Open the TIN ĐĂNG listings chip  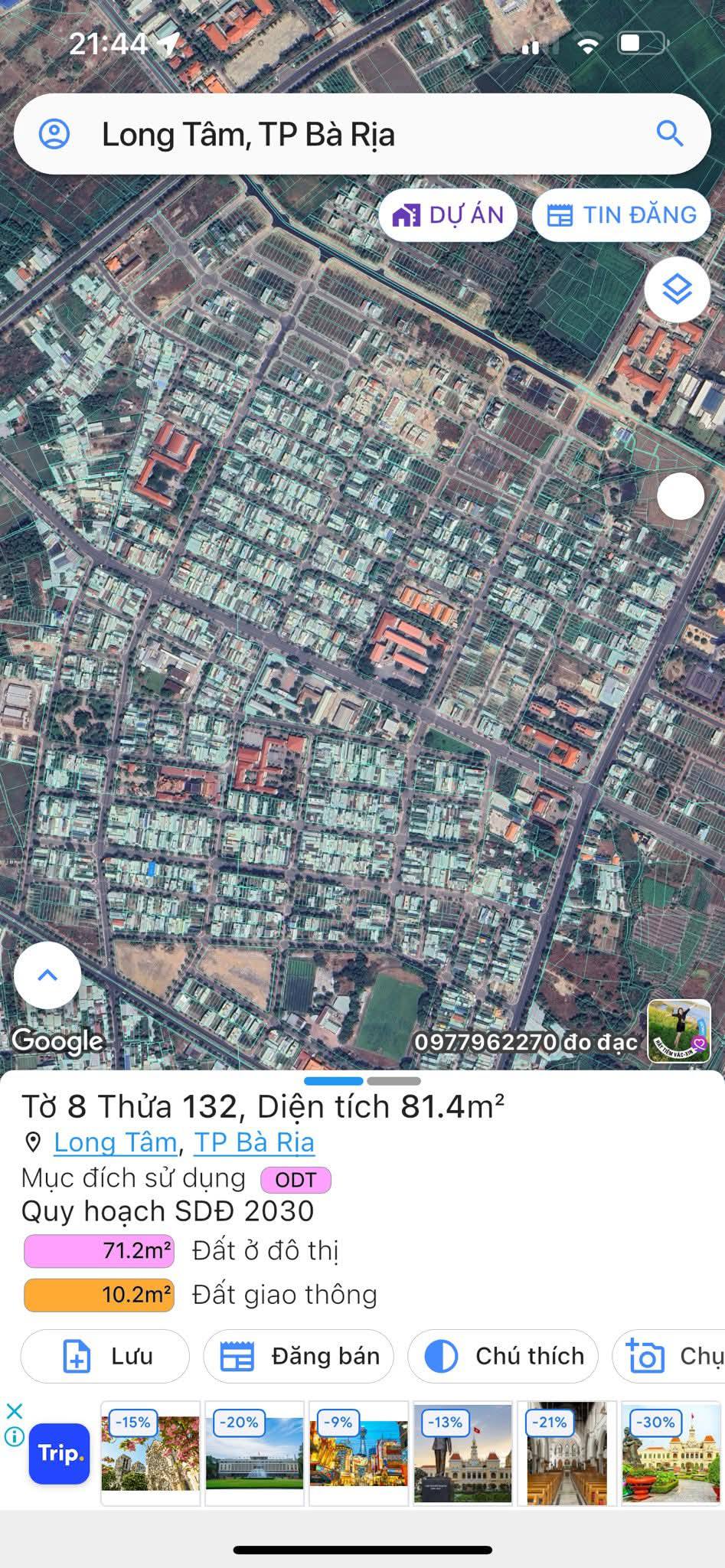tap(622, 215)
